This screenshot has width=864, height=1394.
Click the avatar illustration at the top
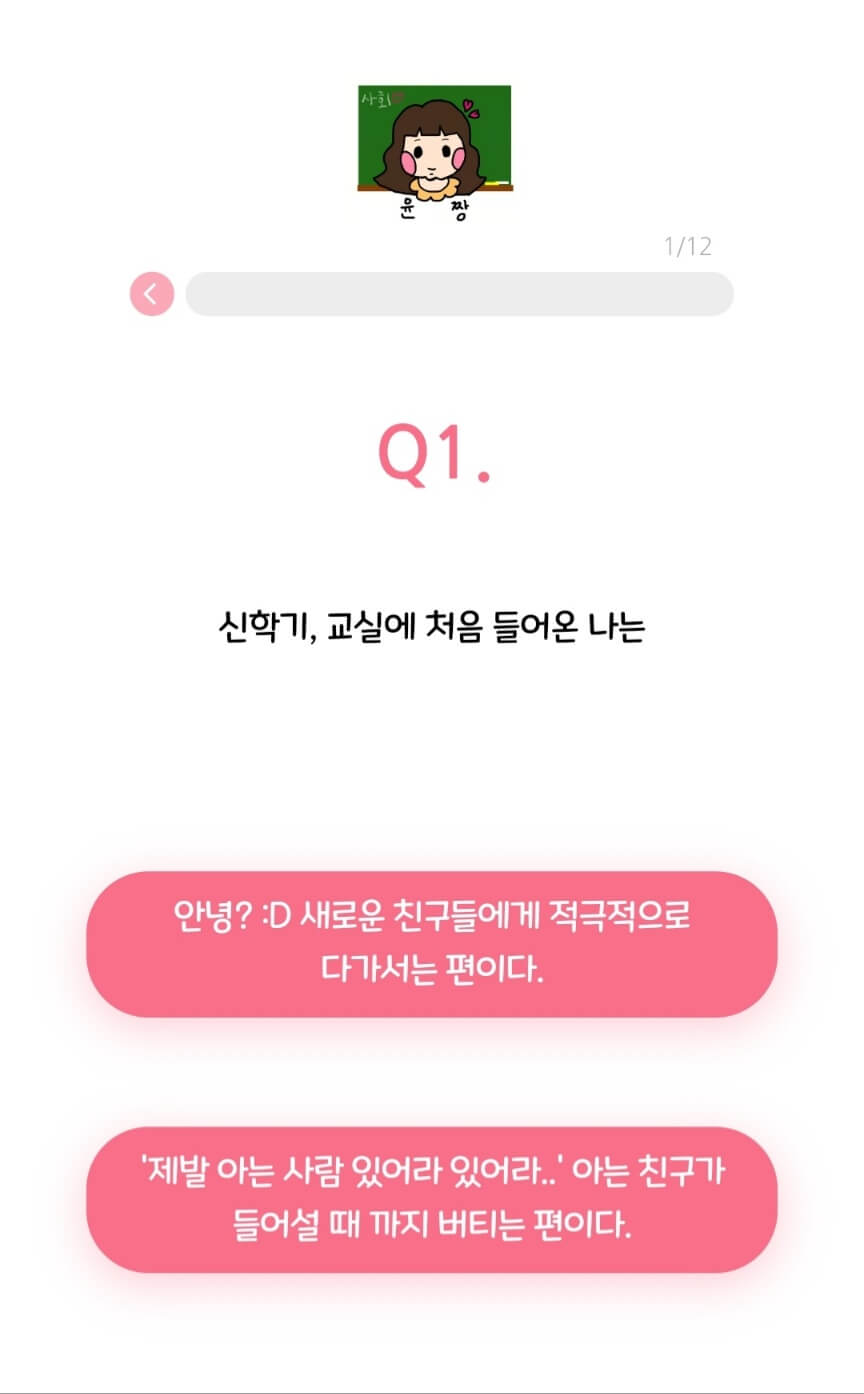click(435, 150)
